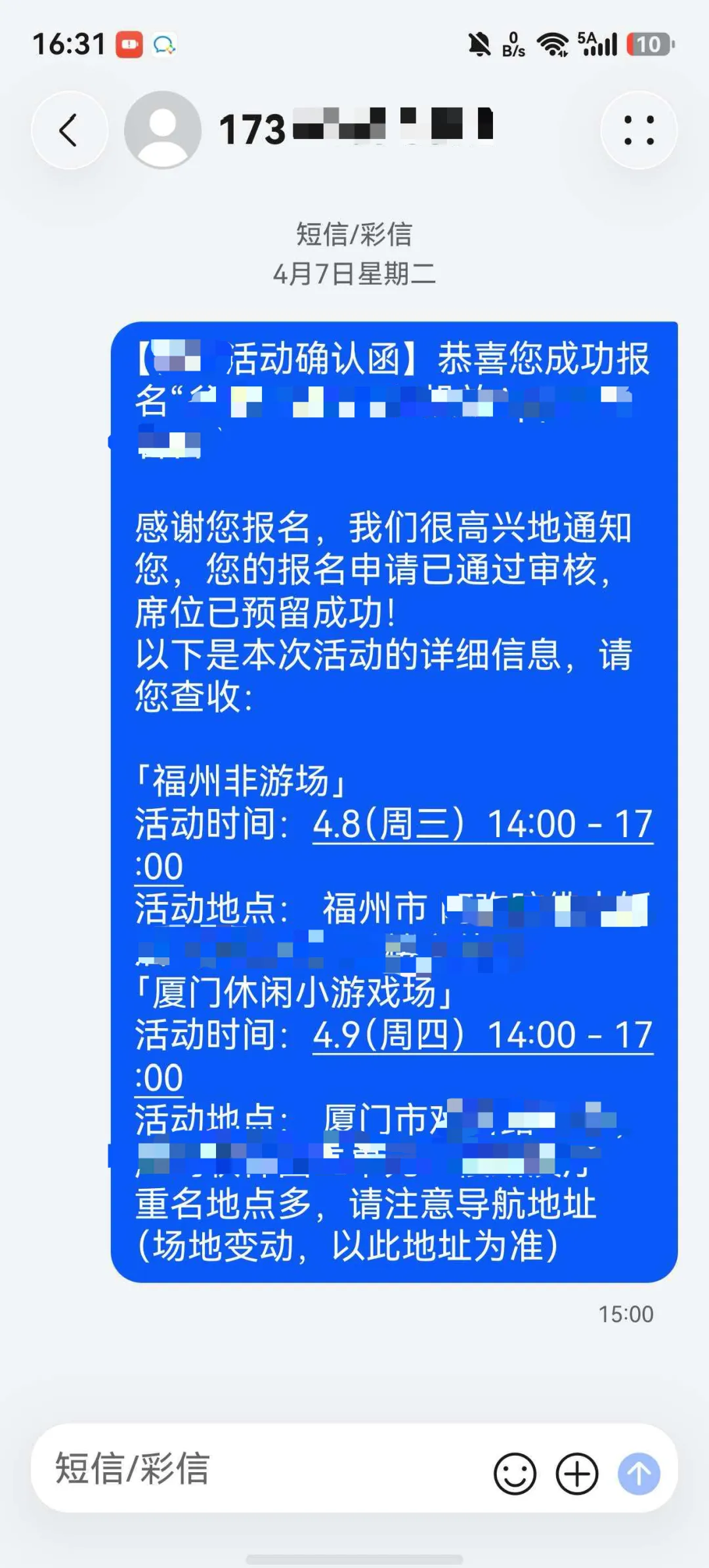Send the message with the arrow button

pos(639,1474)
